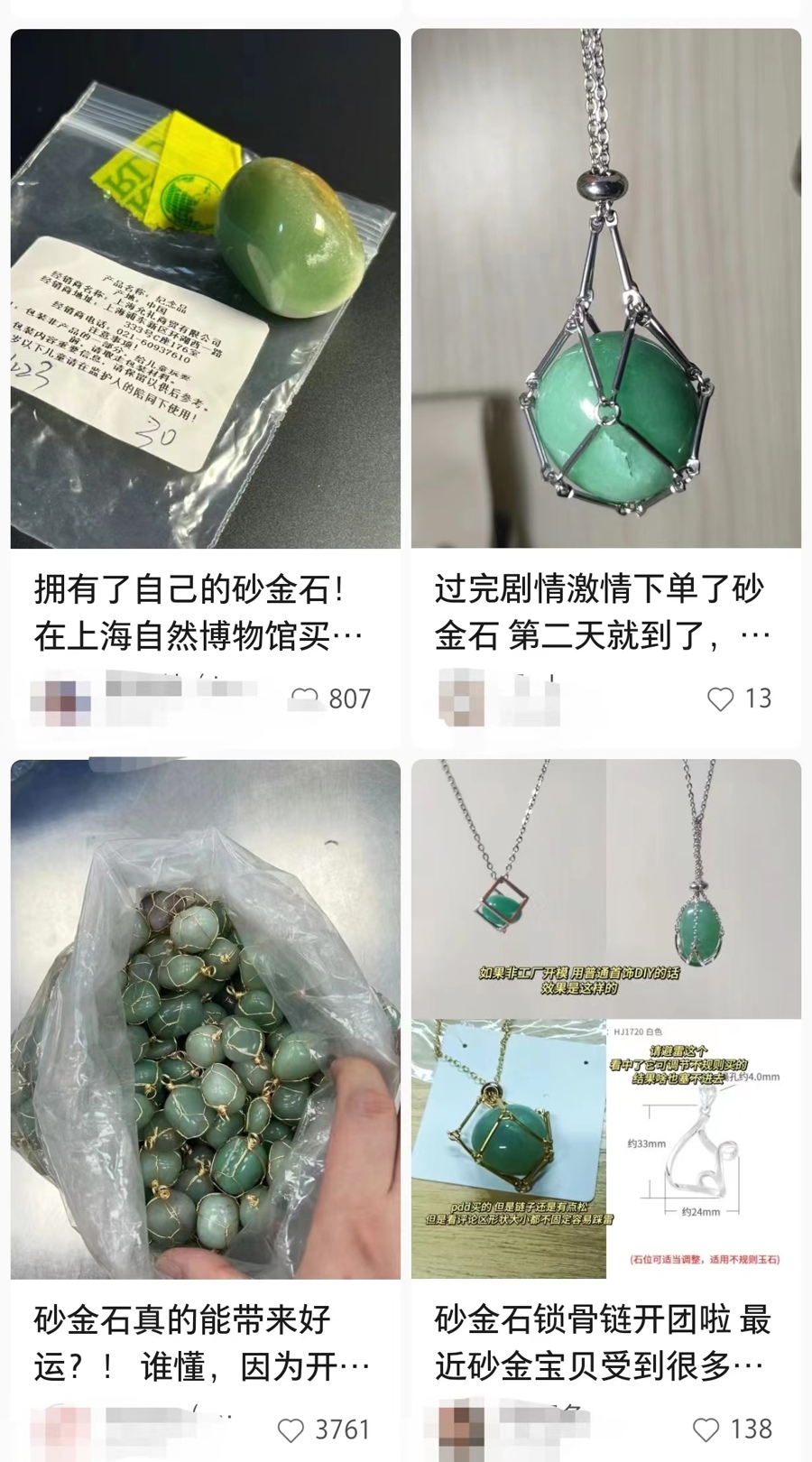Like the post with 807 likes
This screenshot has height=1462, width=812.
pos(305,699)
